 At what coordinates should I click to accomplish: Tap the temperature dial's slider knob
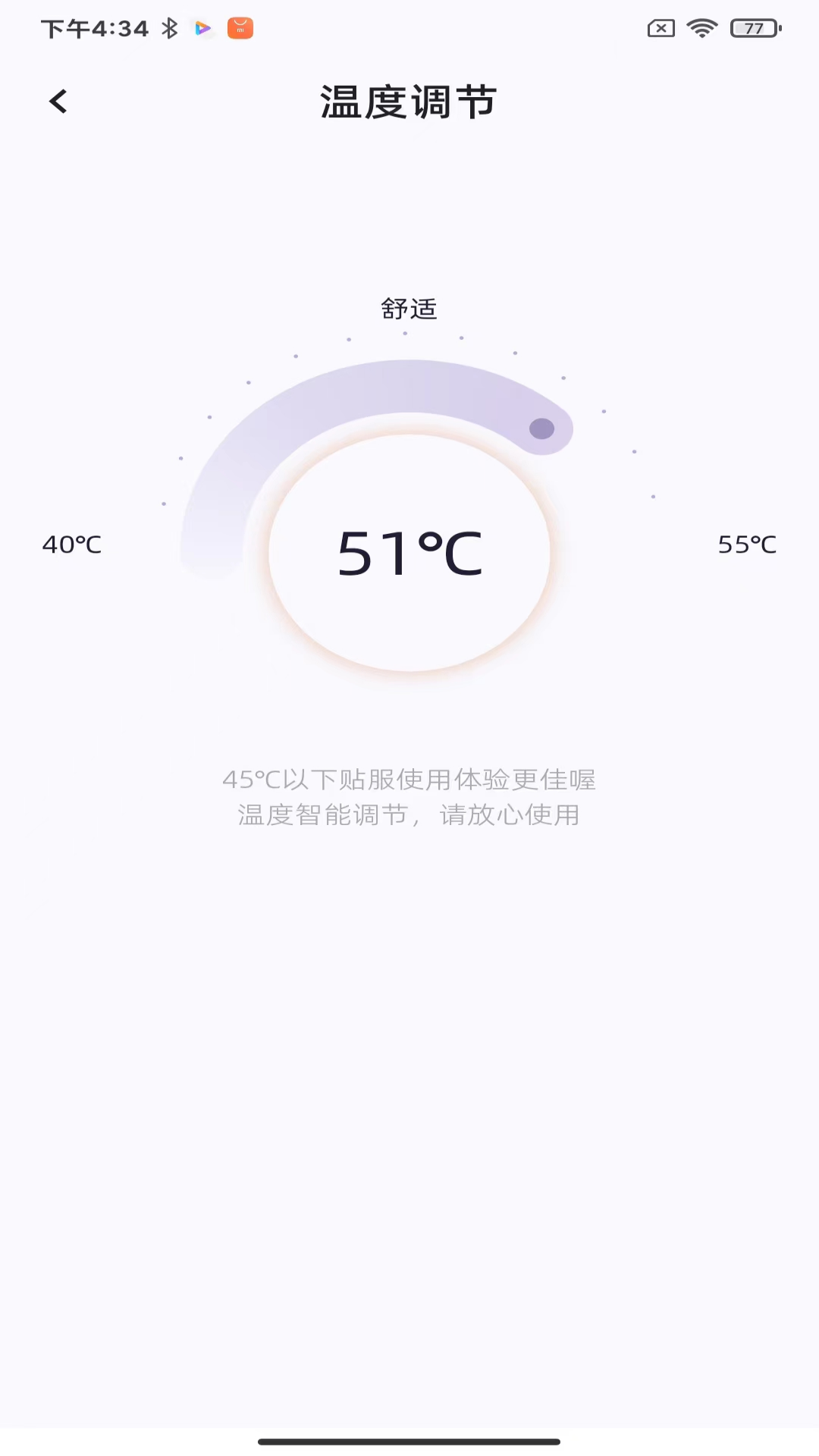click(x=541, y=428)
